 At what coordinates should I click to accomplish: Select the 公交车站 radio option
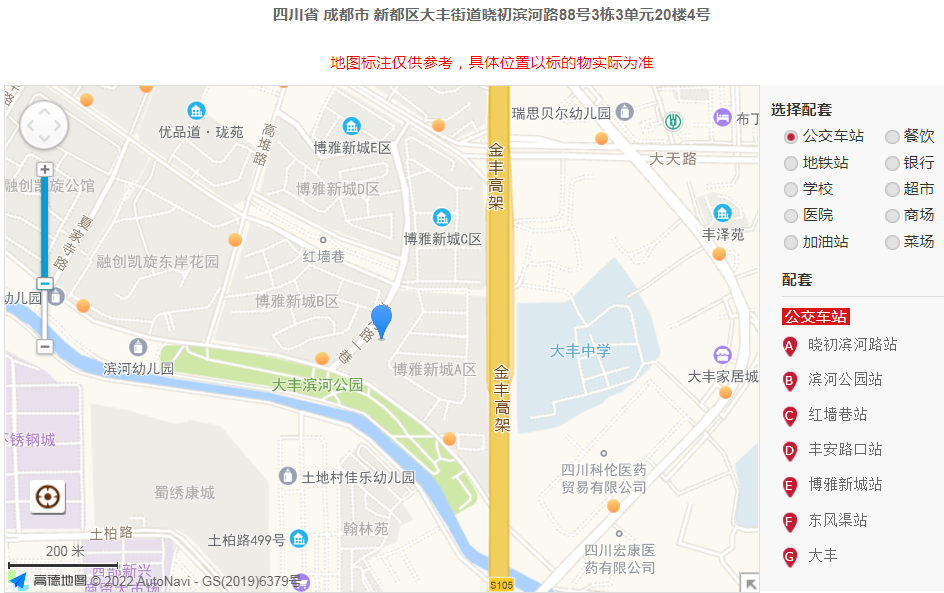coord(791,137)
